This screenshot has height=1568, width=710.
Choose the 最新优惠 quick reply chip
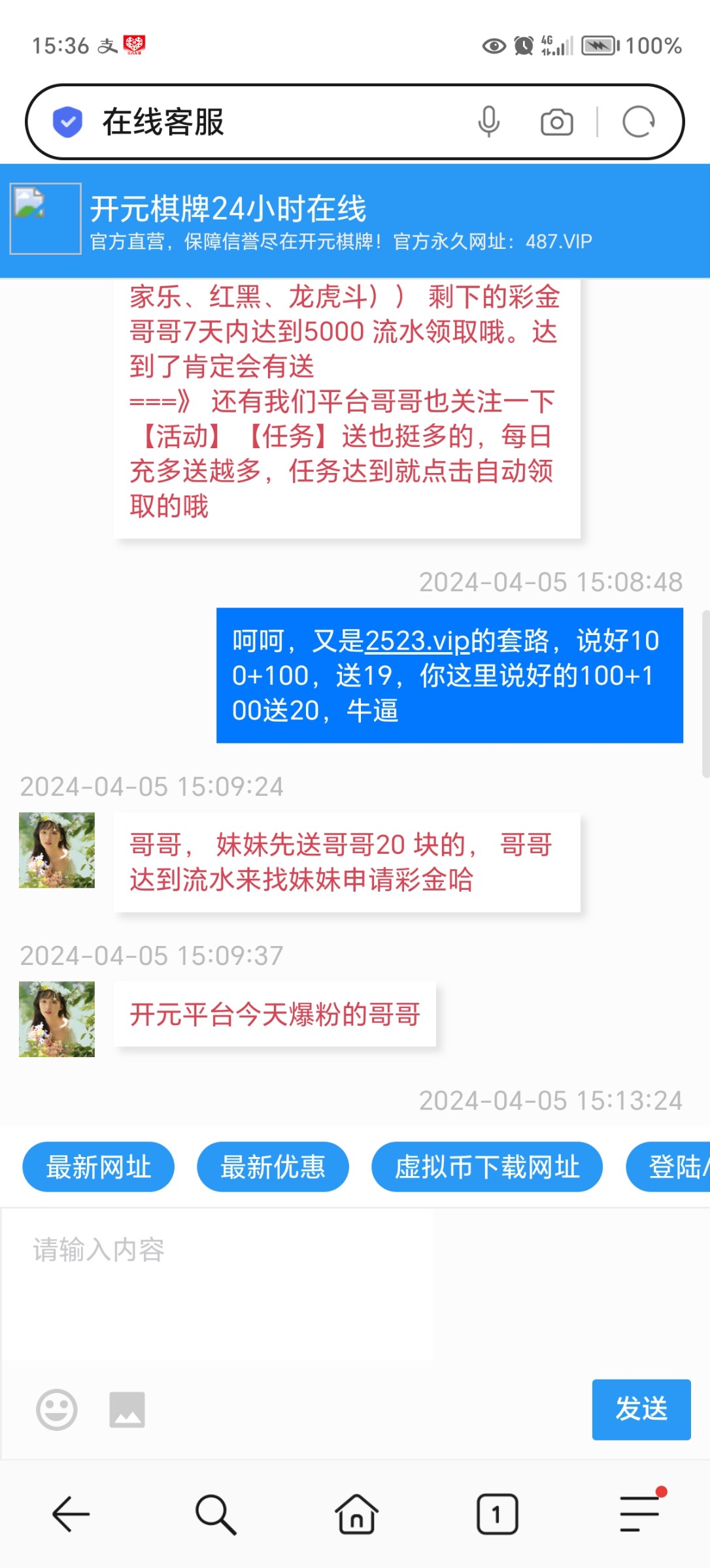tap(273, 1167)
